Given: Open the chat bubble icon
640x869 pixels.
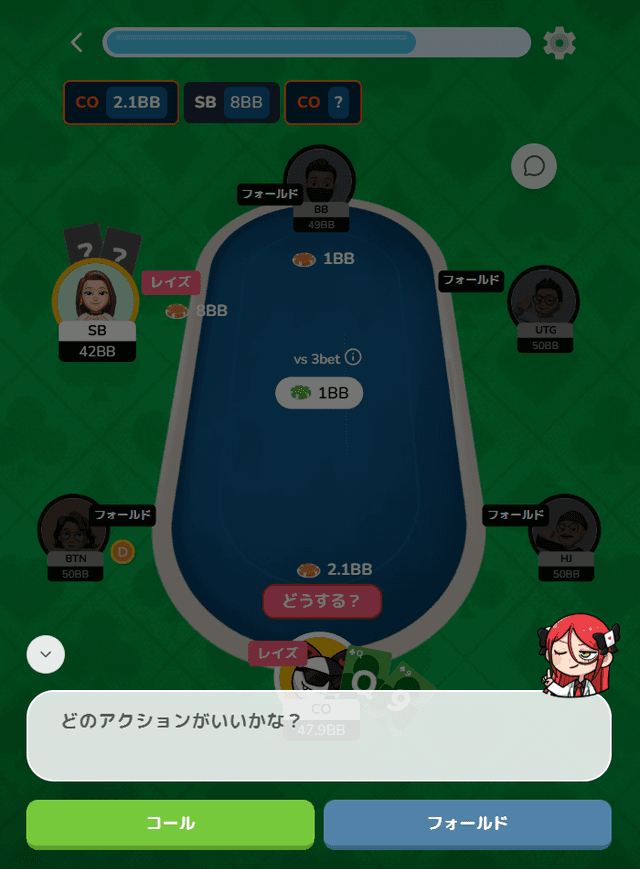Looking at the screenshot, I should pyautogui.click(x=534, y=166).
